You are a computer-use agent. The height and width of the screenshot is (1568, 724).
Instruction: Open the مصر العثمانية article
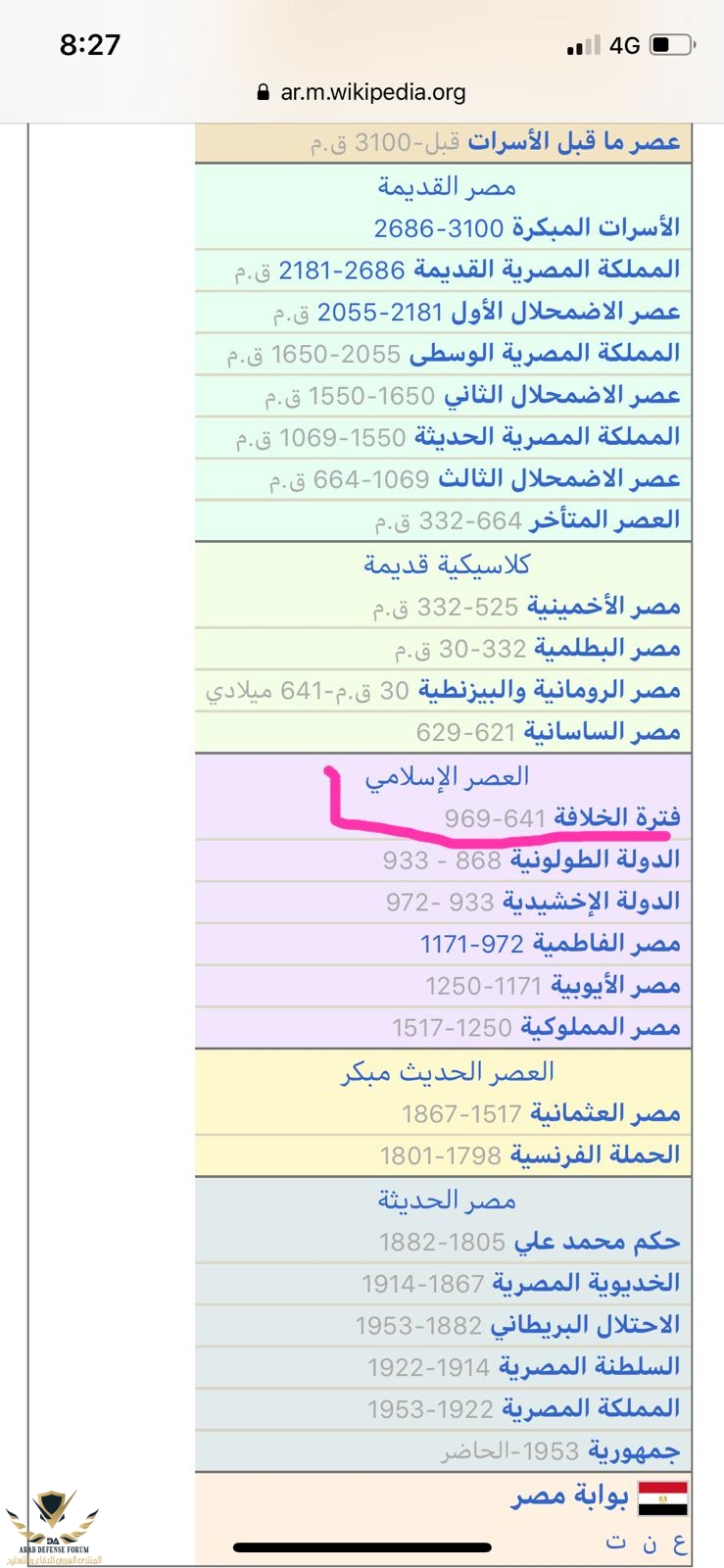[604, 1113]
